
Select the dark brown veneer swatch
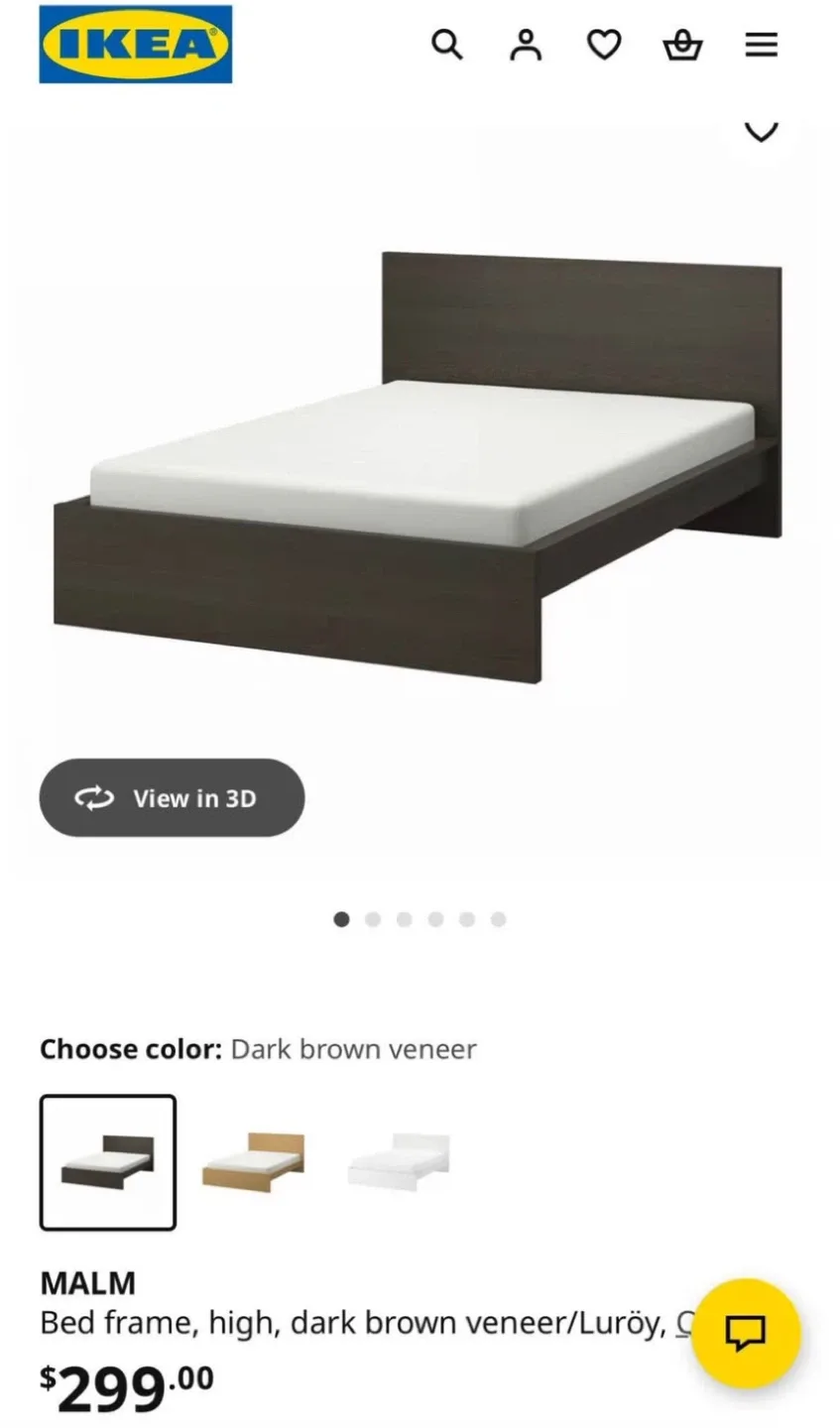coord(107,1162)
